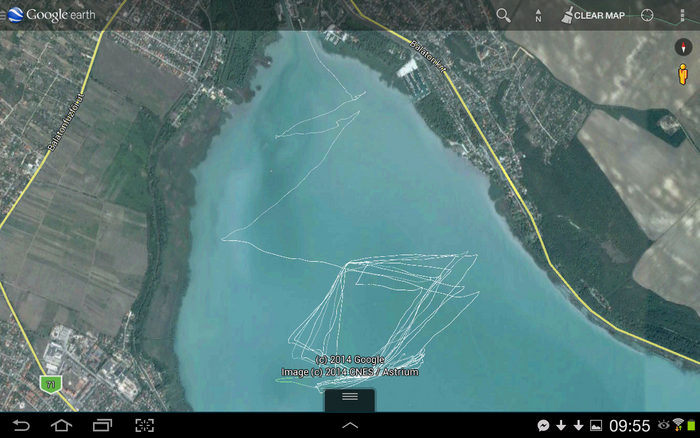Go back with system back button
The width and height of the screenshot is (700, 438).
[21, 426]
